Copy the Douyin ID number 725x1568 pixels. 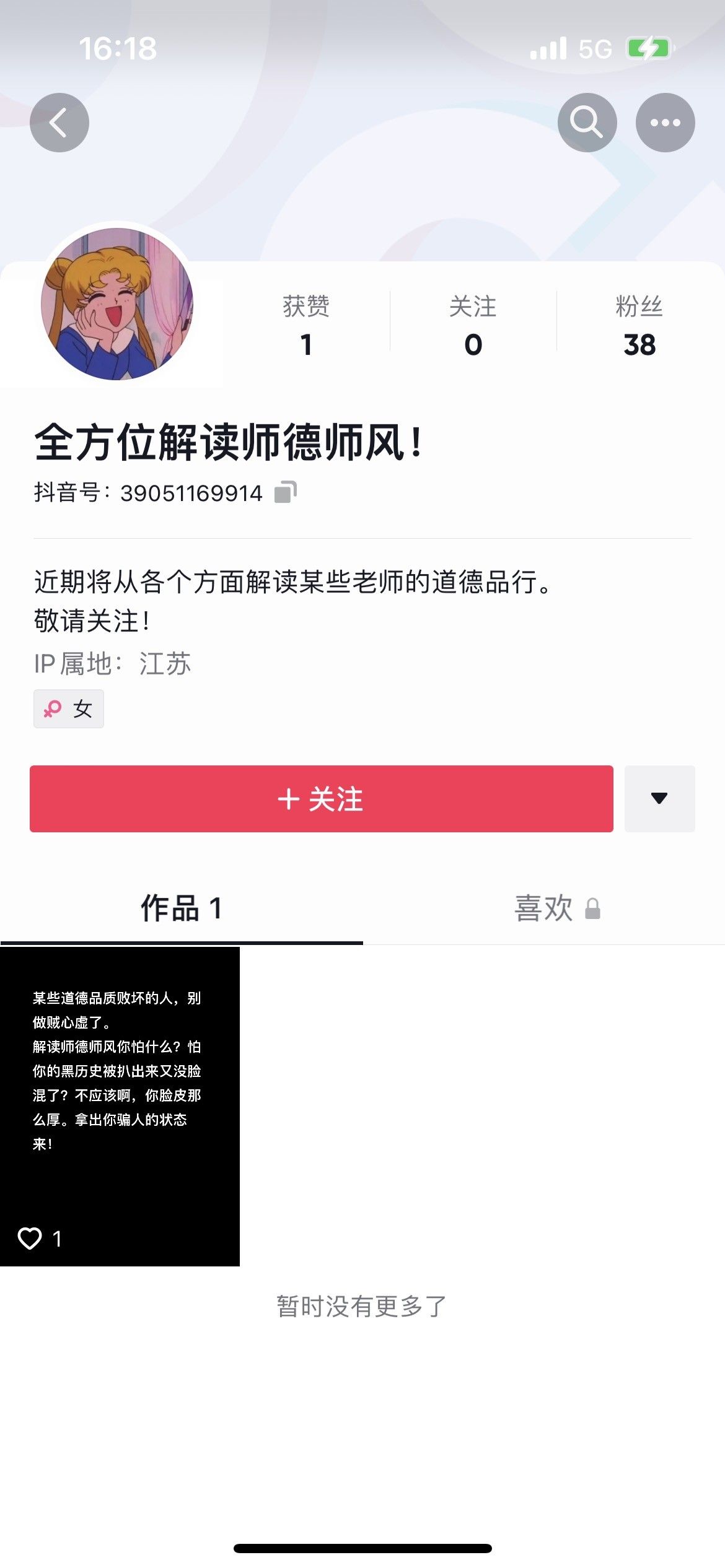(x=286, y=492)
